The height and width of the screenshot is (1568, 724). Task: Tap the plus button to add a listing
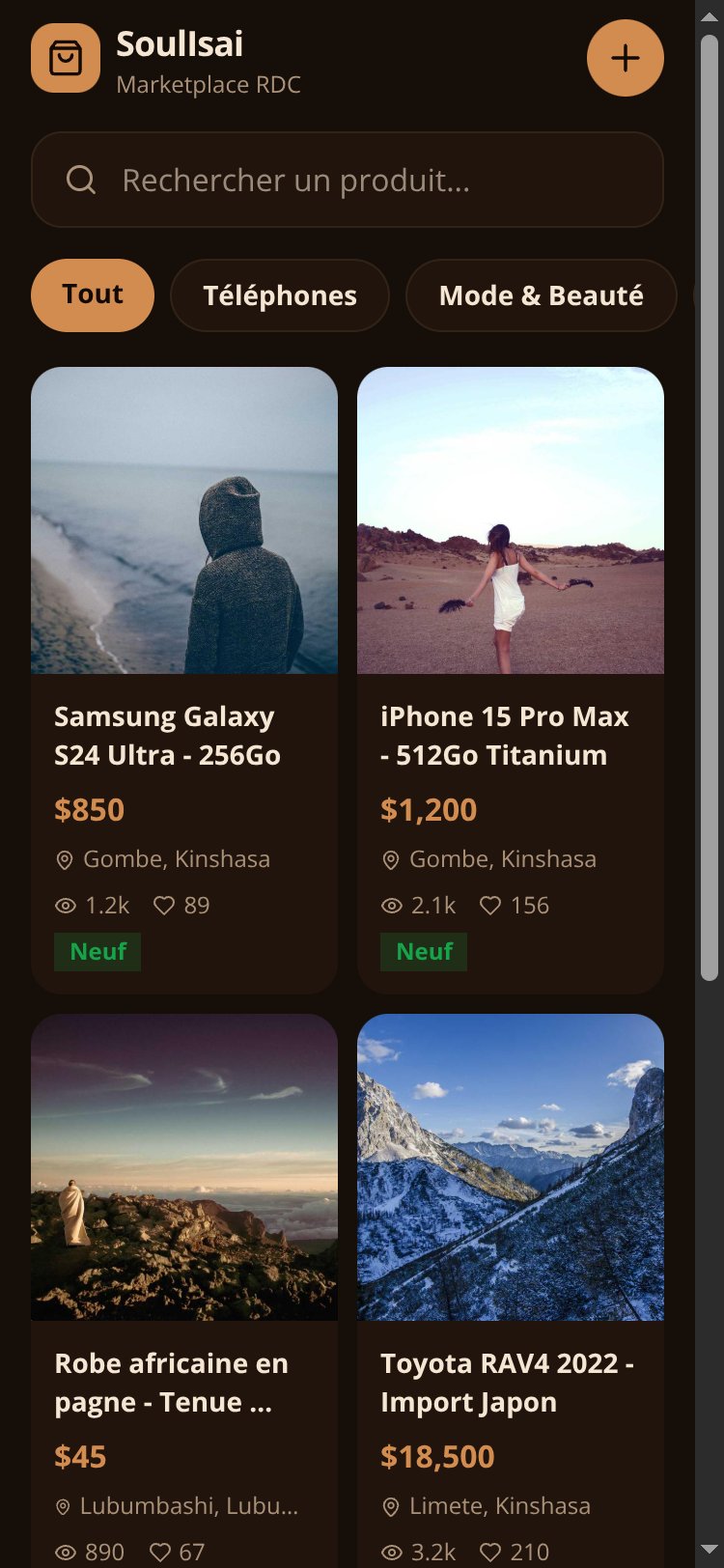click(626, 58)
